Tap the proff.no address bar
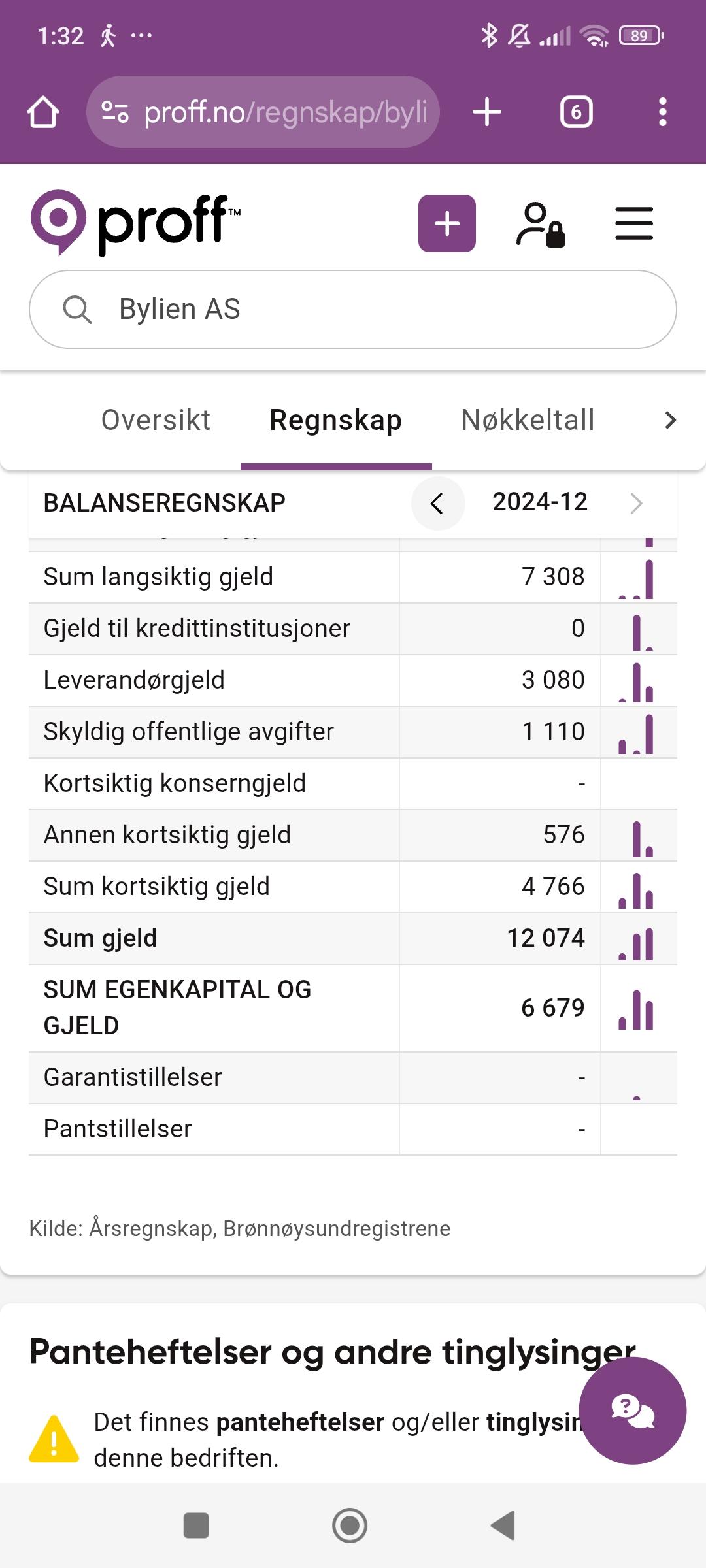Image resolution: width=706 pixels, height=1568 pixels. (263, 112)
